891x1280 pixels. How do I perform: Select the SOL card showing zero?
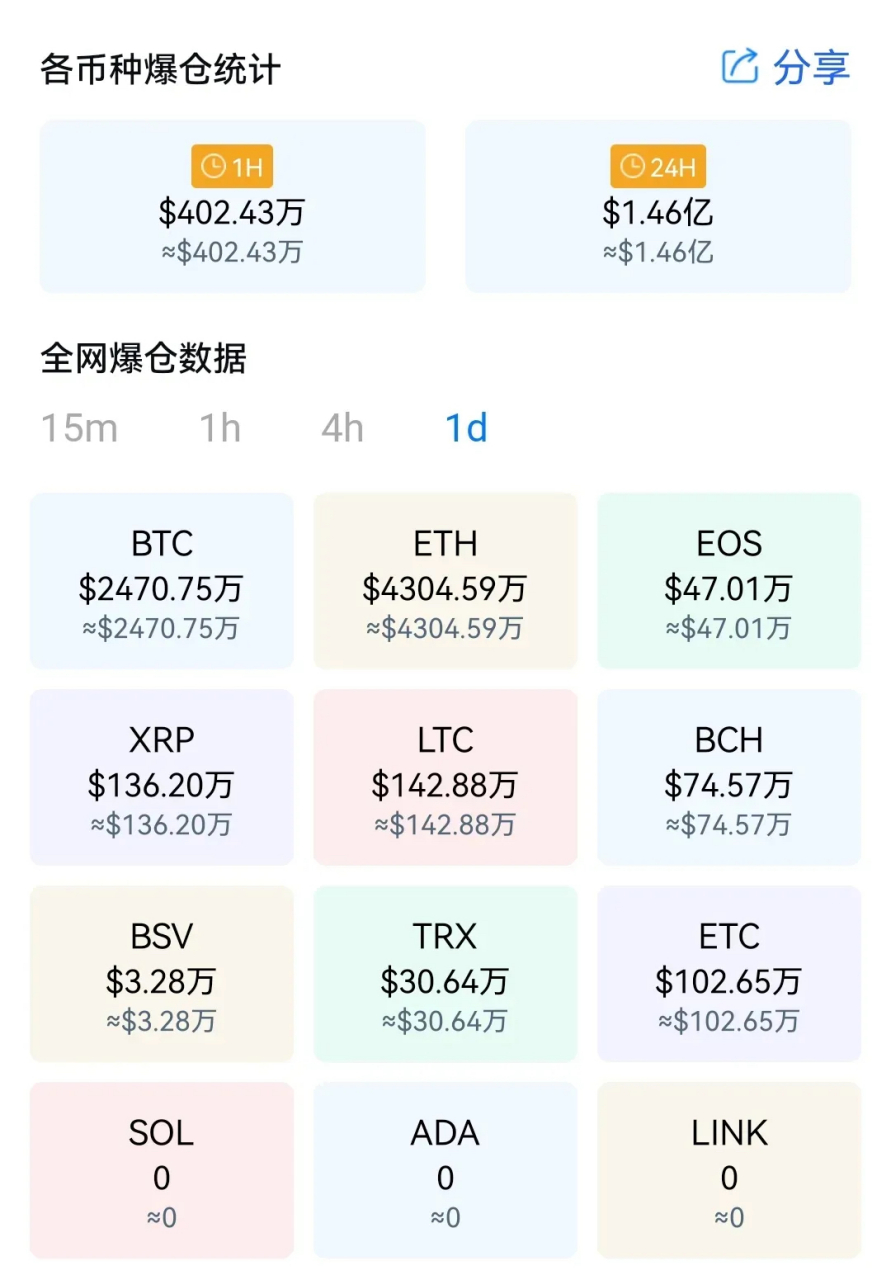pos(161,1170)
